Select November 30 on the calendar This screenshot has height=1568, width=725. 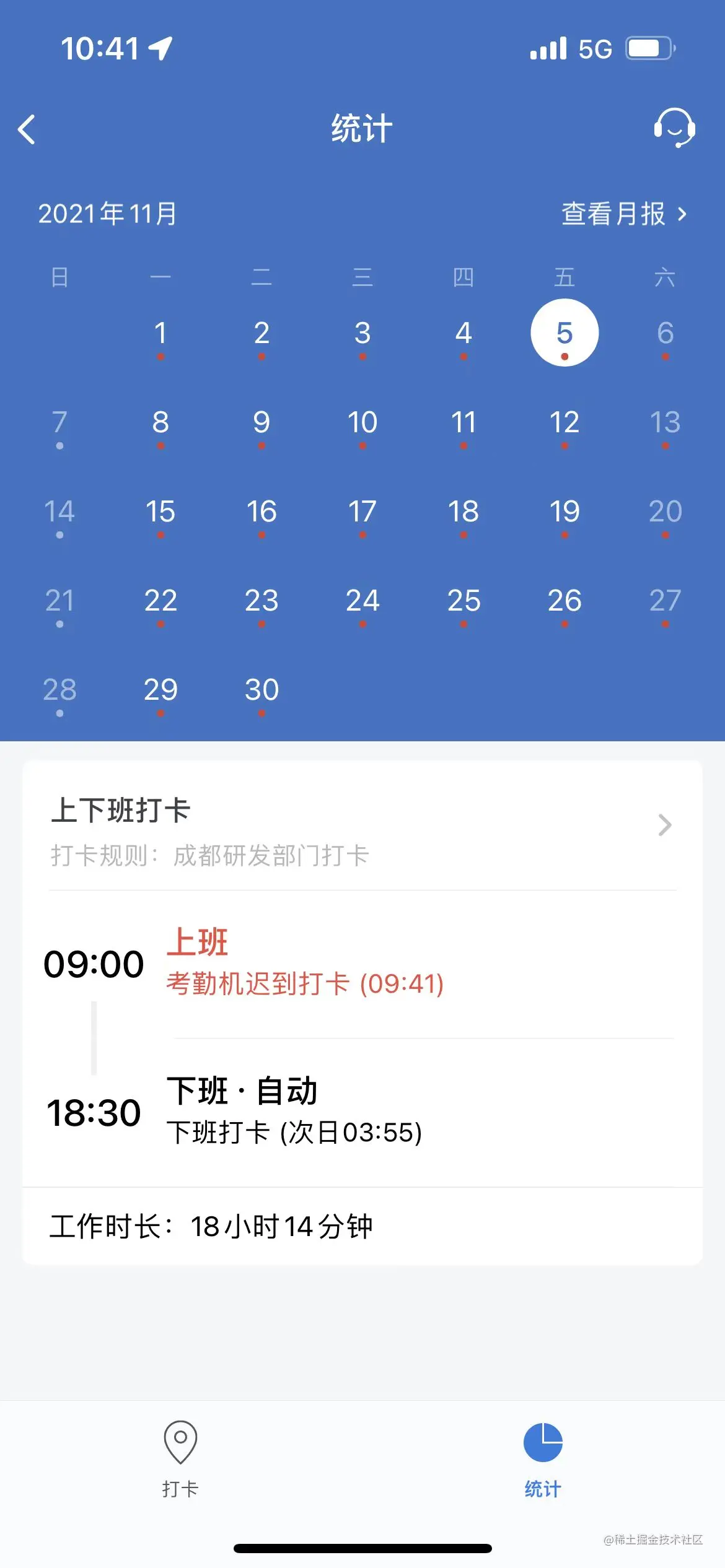(x=261, y=691)
